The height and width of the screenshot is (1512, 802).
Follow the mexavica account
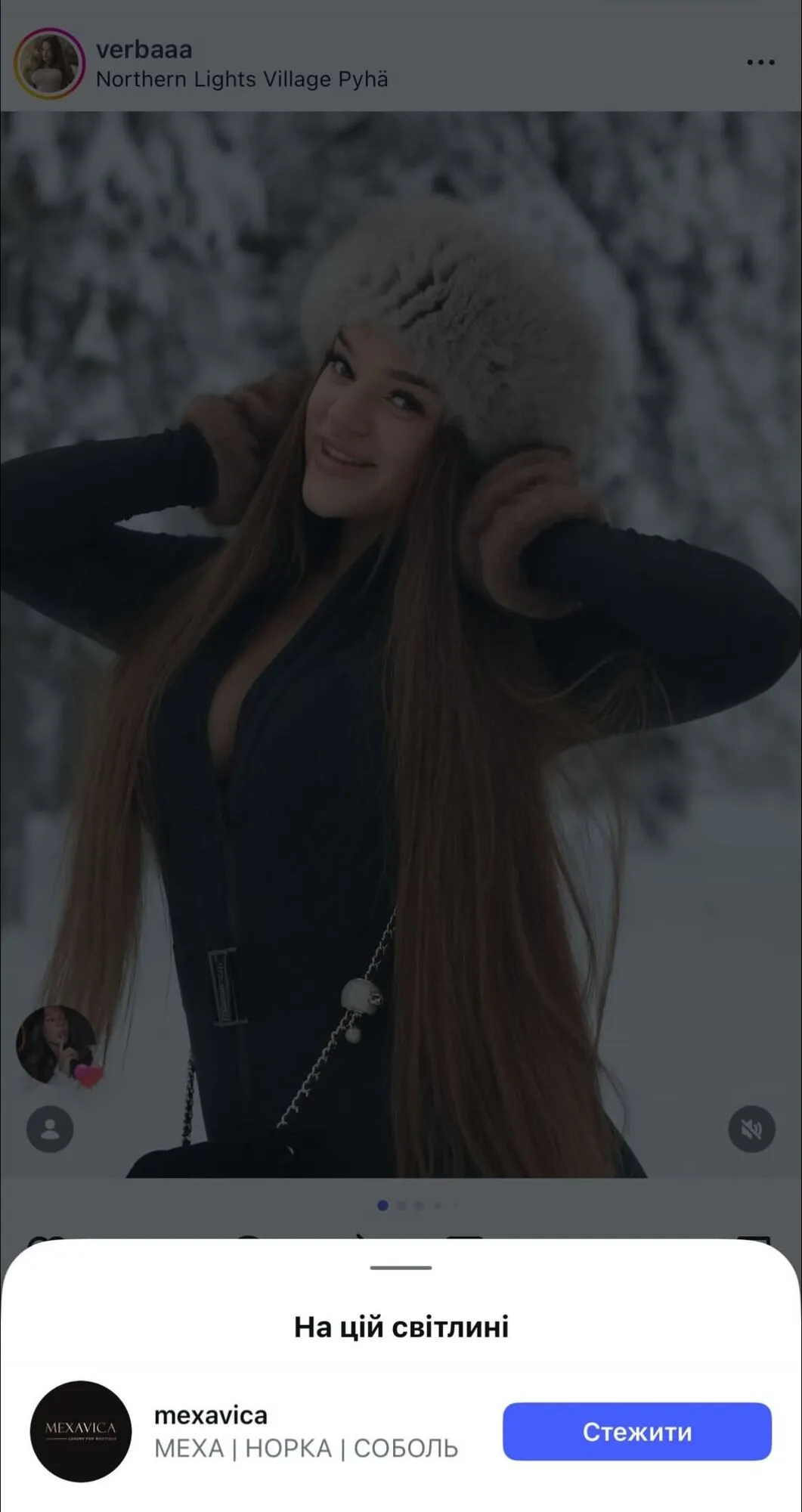tap(636, 1431)
